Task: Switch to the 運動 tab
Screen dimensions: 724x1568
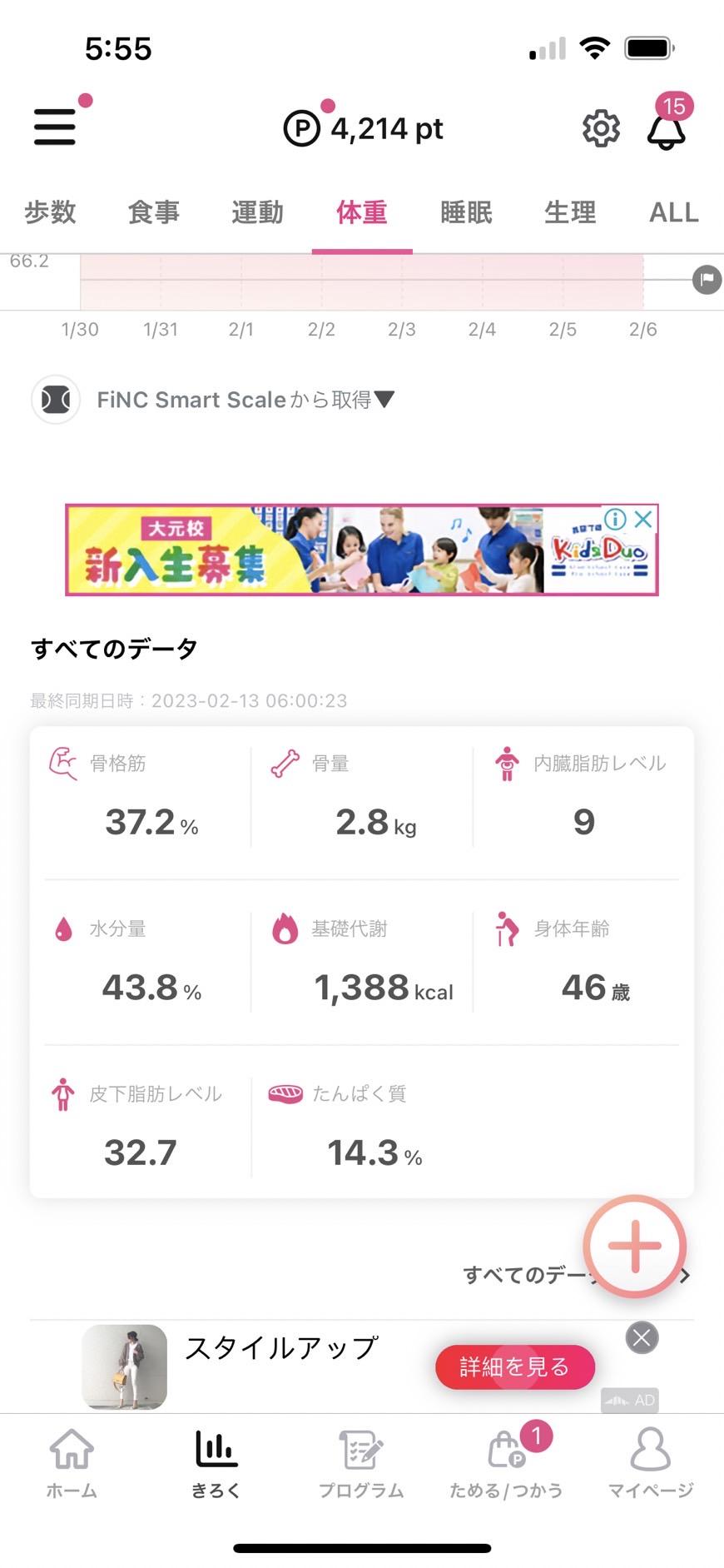Action: (258, 212)
